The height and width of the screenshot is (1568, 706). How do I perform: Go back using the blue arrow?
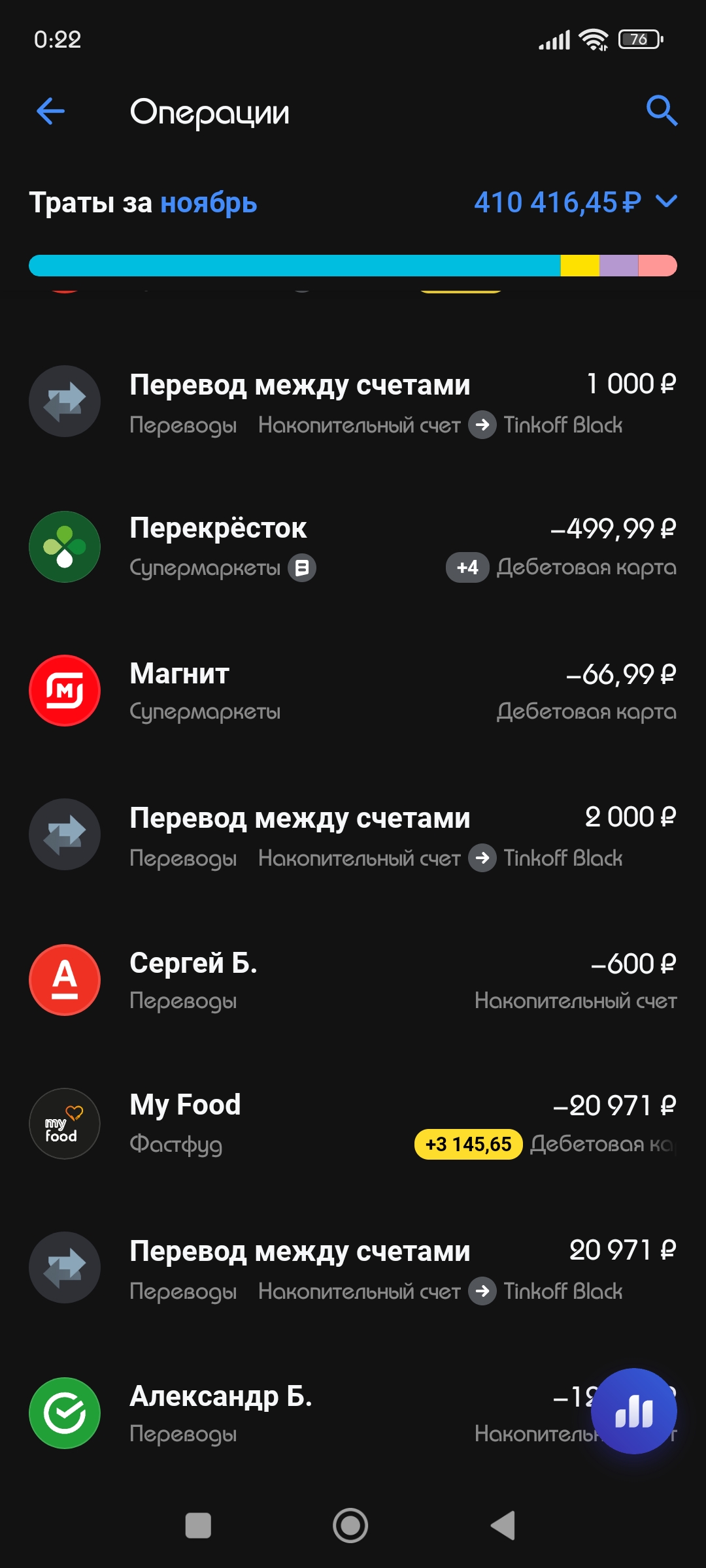[51, 111]
